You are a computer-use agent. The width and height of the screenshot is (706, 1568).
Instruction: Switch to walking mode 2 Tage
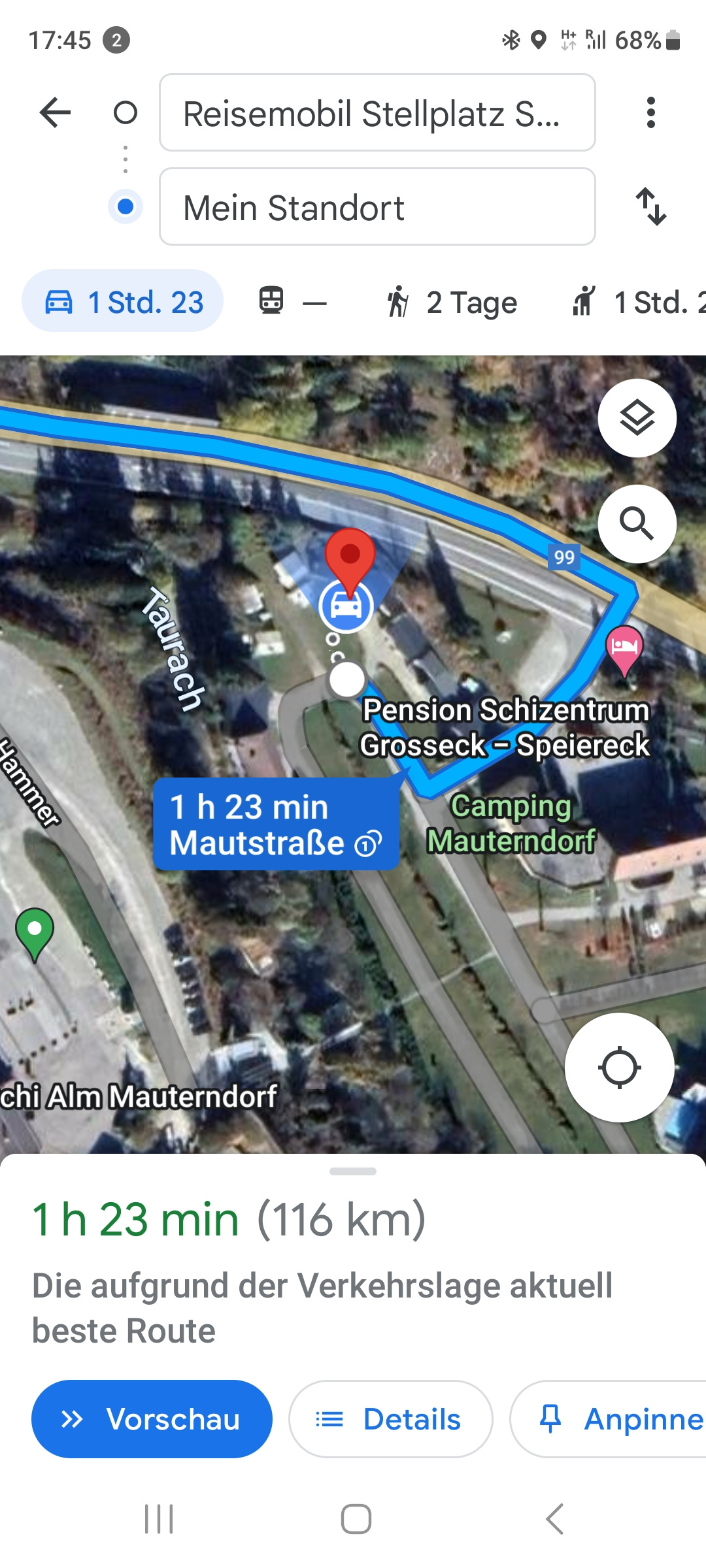click(x=451, y=302)
